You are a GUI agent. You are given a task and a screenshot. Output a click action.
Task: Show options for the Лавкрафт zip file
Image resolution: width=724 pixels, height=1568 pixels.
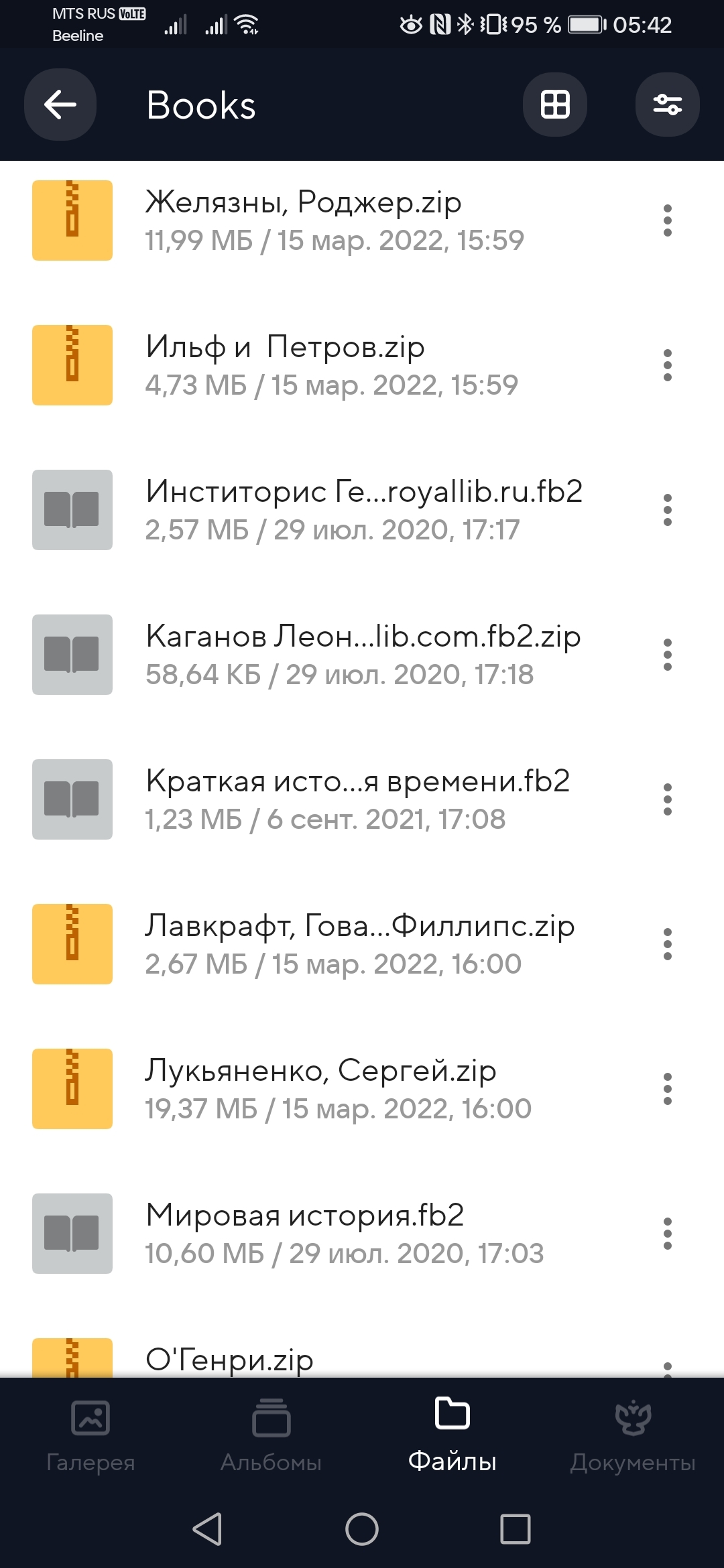coord(667,944)
